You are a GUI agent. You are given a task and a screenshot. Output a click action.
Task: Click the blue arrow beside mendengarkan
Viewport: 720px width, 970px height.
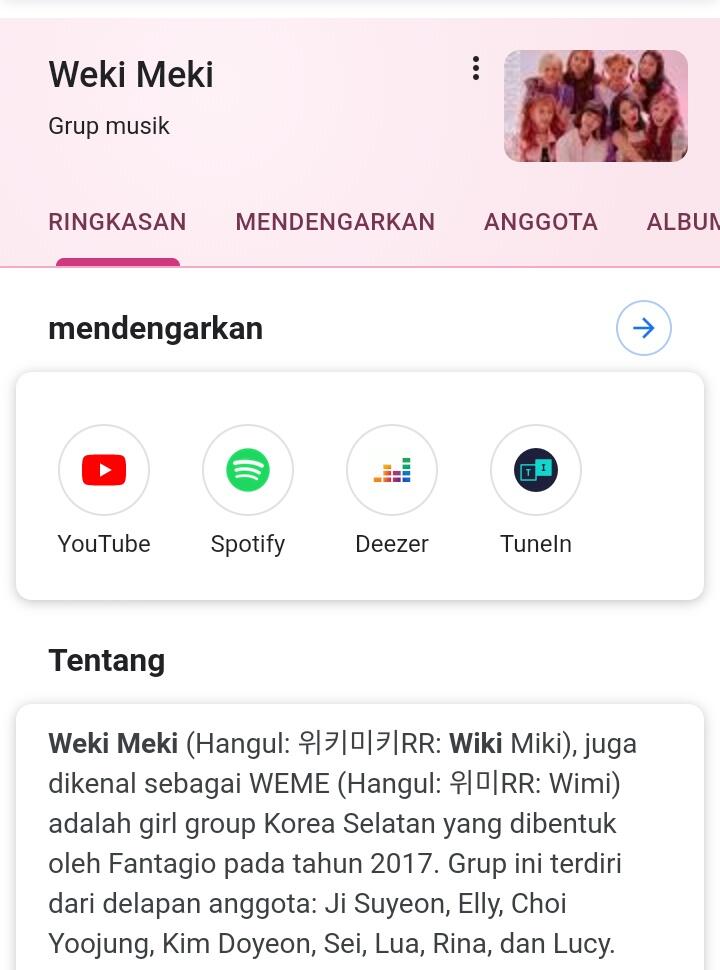[x=644, y=327]
